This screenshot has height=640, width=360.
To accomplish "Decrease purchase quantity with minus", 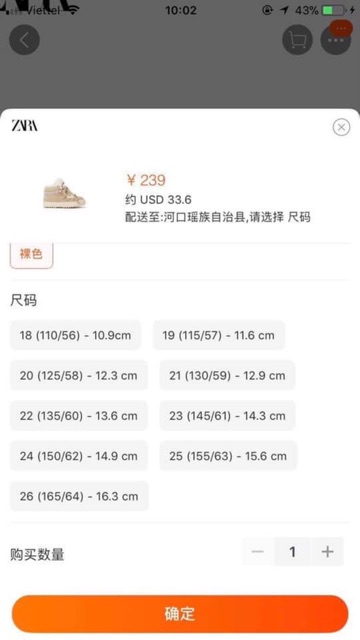I will click(x=258, y=552).
